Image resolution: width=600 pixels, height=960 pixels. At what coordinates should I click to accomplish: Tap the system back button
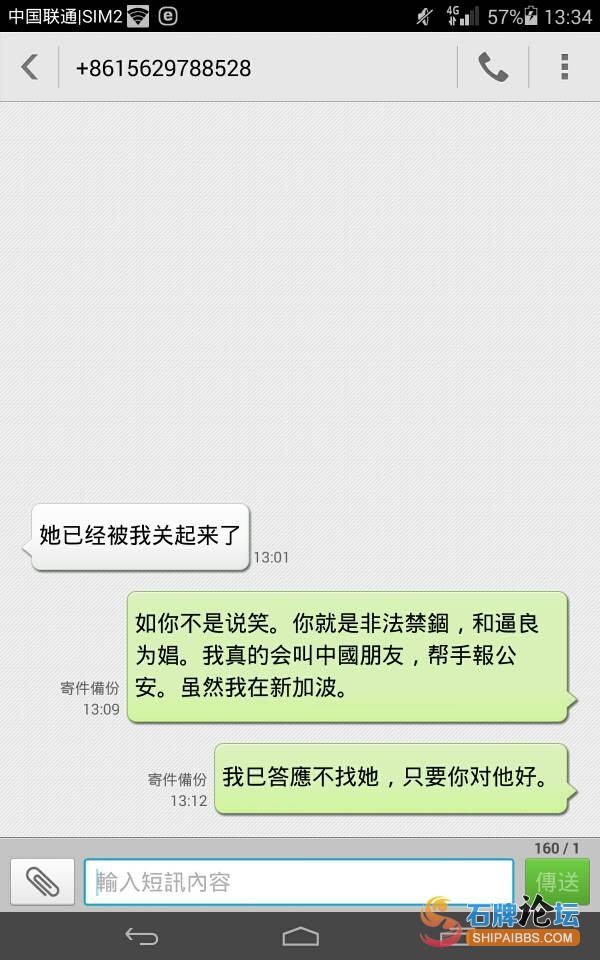(x=141, y=936)
